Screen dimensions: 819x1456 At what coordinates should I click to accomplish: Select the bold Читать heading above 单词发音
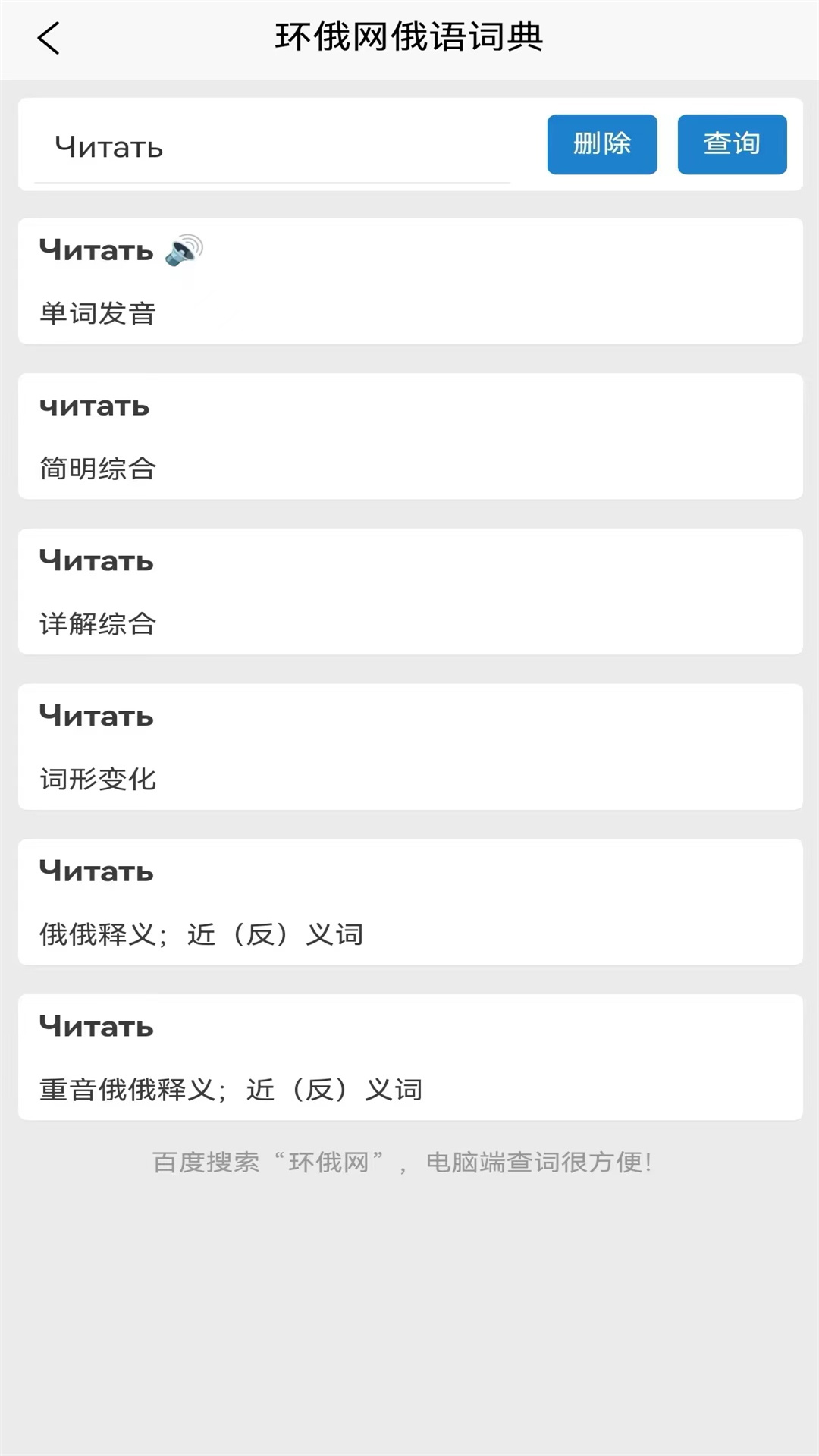tap(96, 250)
